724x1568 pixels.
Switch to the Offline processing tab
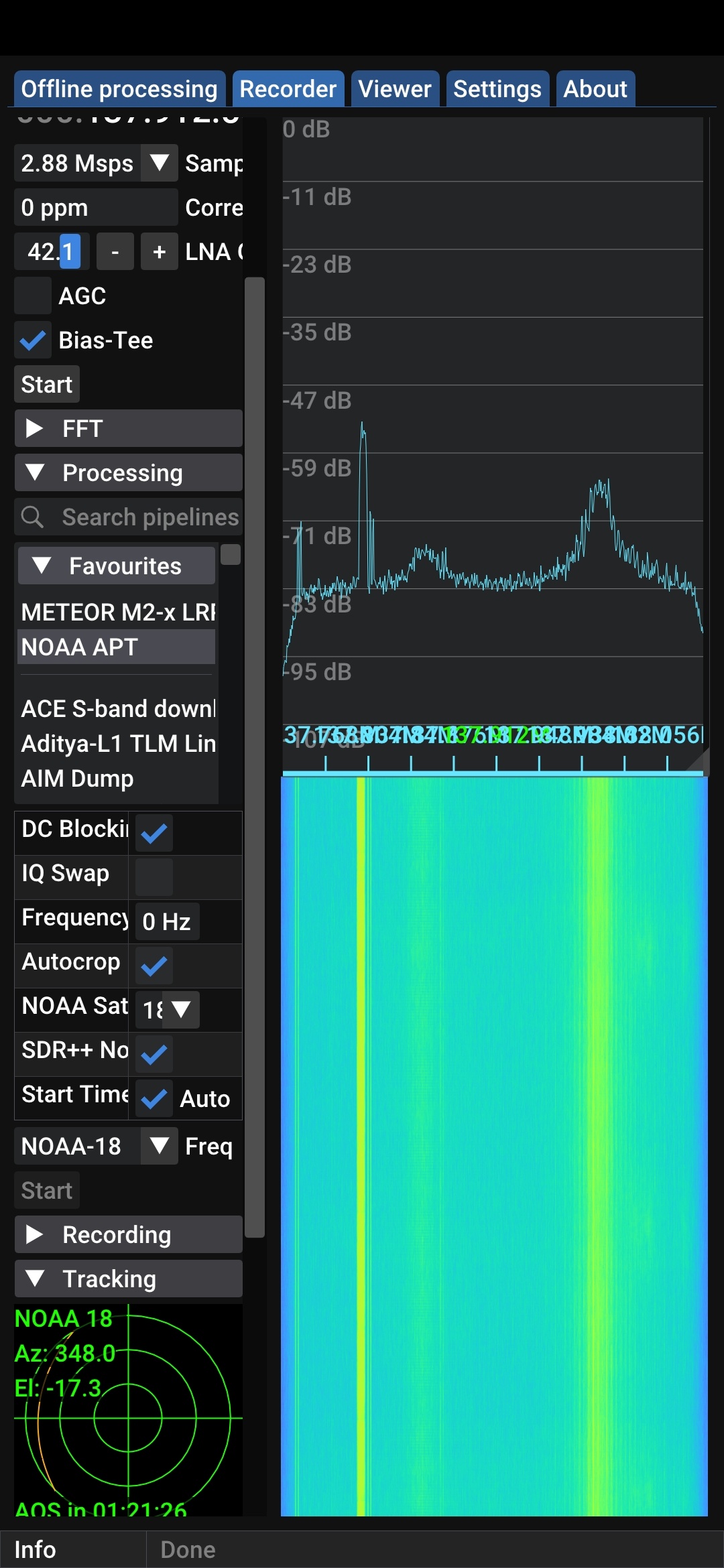point(119,89)
